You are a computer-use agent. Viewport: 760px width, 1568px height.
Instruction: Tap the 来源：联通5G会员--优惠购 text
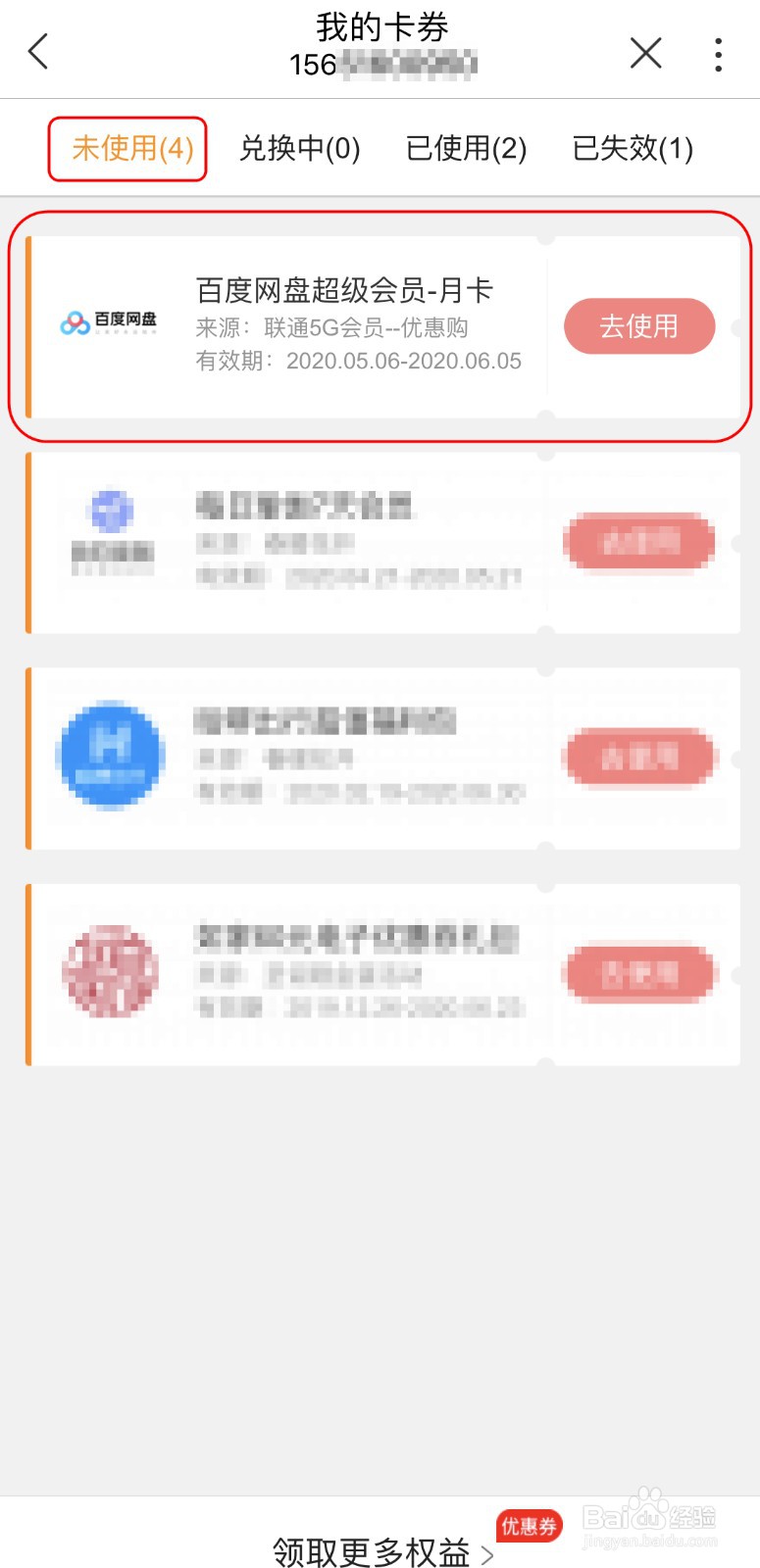pos(331,328)
